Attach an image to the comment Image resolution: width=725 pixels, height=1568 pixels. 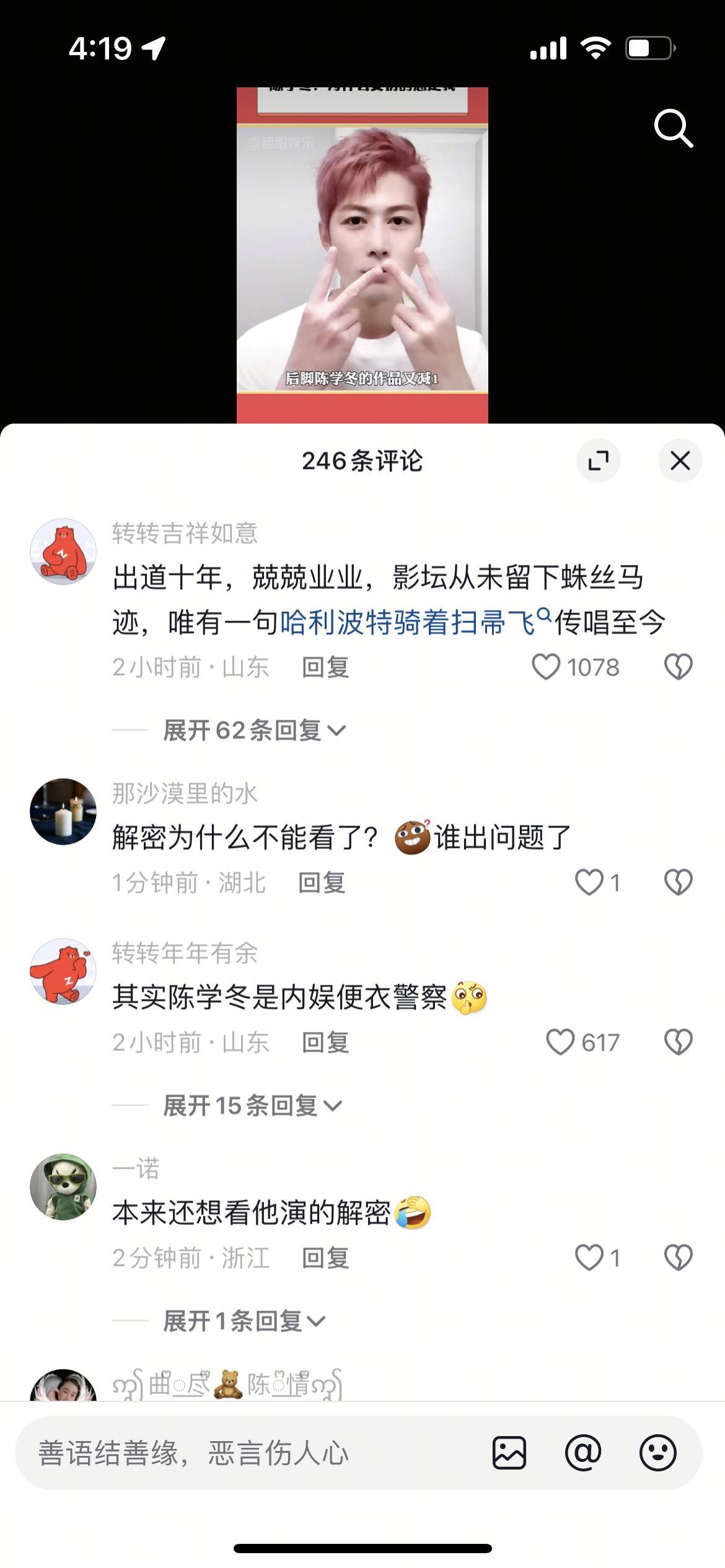(509, 1453)
